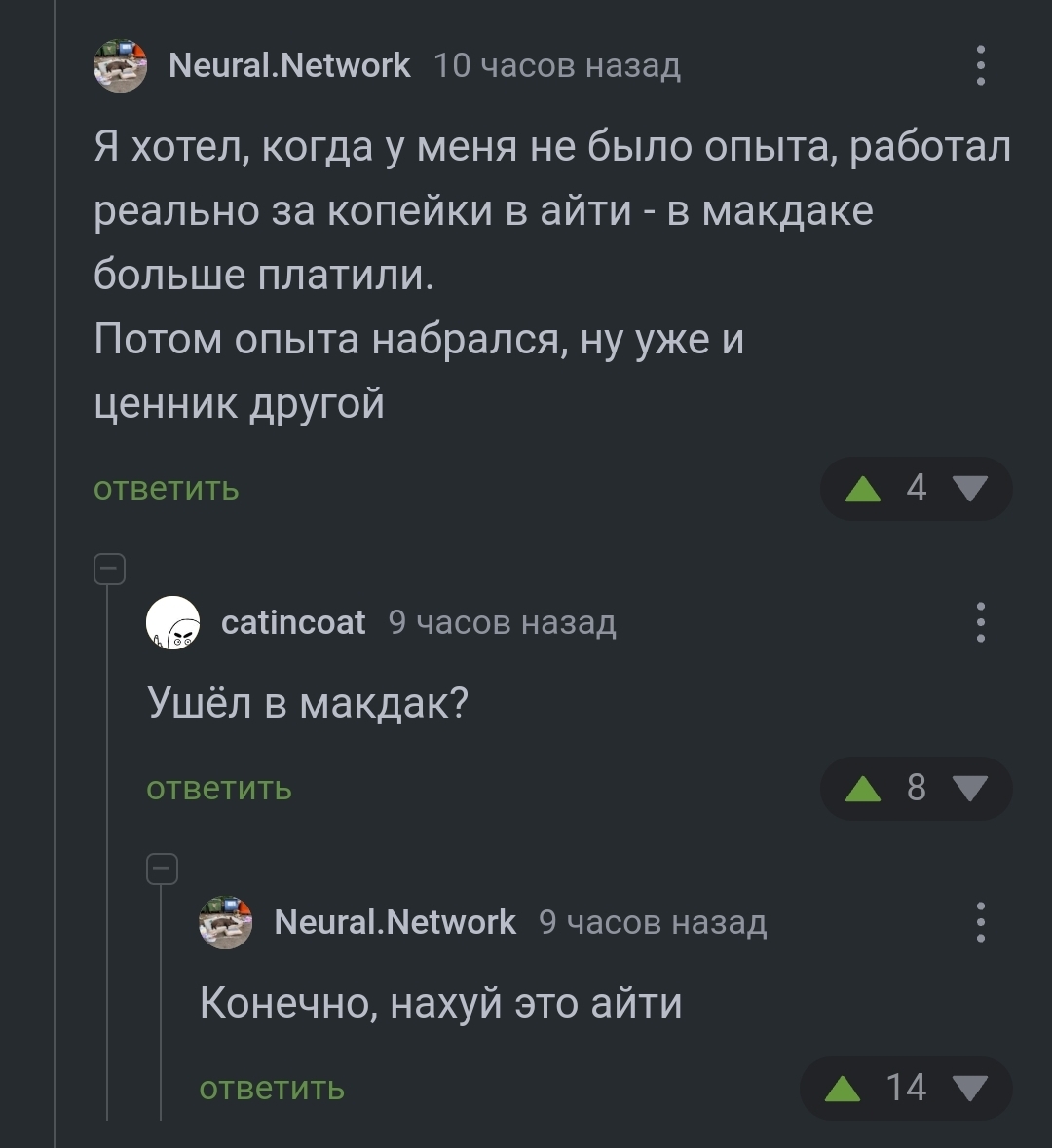Viewport: 1052px width, 1148px height.
Task: Upvote the comment with 14 points
Action: [x=843, y=1088]
